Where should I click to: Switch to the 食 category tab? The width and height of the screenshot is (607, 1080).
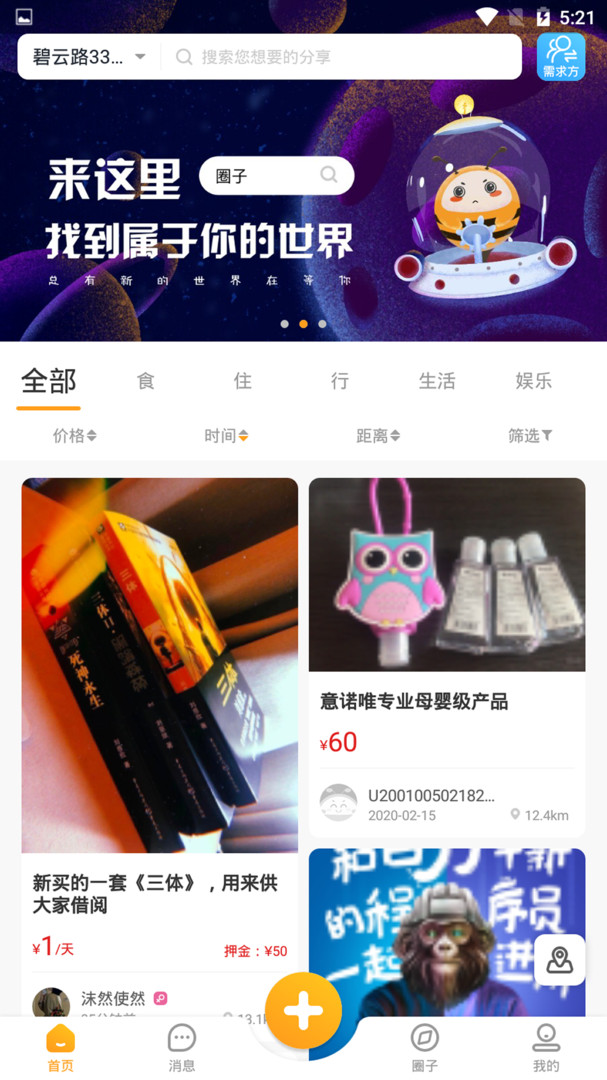(x=146, y=381)
